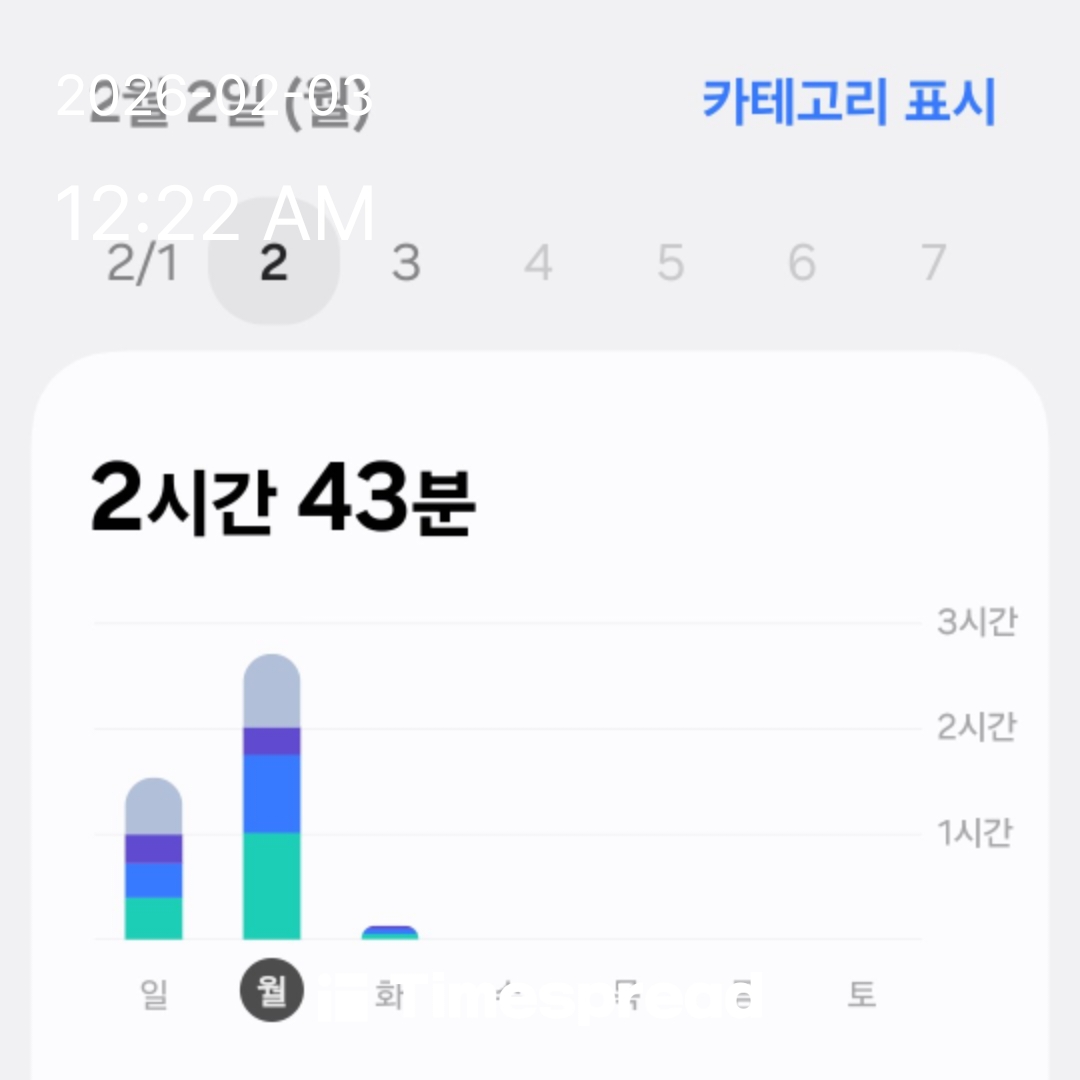Select the 2/1 date
The image size is (1080, 1080).
point(141,264)
